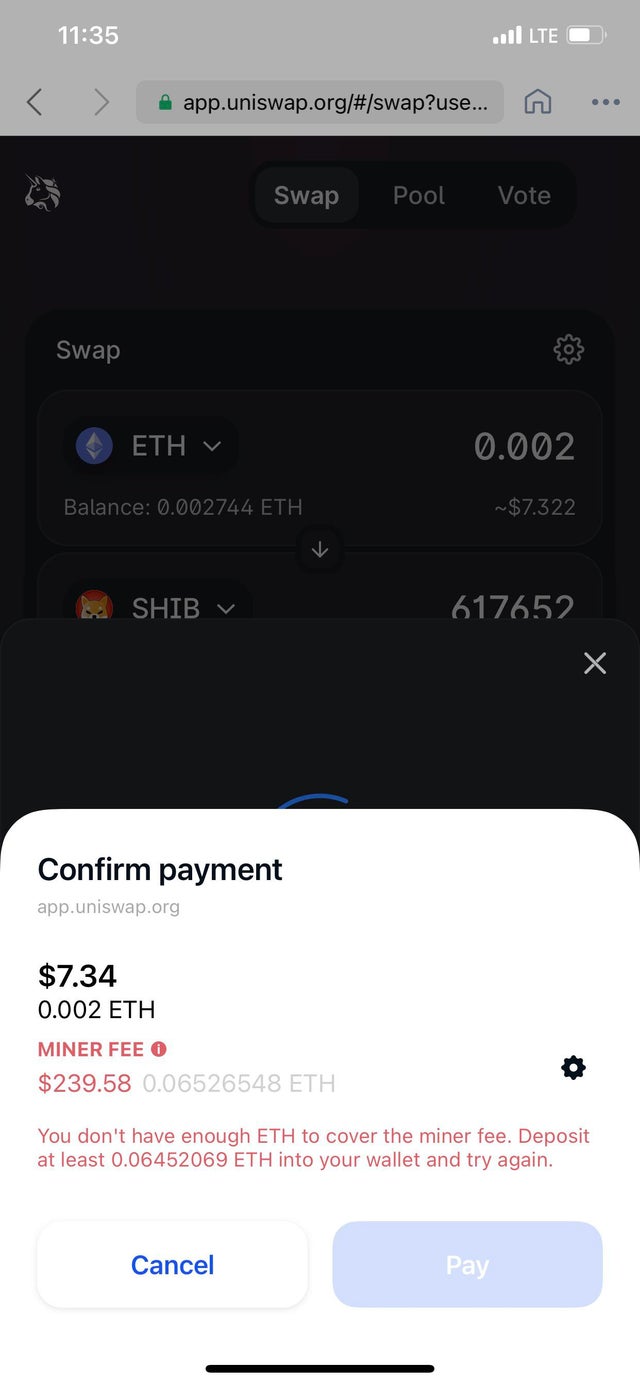Close the swap confirmation sheet
This screenshot has height=1385, width=640.
(595, 663)
